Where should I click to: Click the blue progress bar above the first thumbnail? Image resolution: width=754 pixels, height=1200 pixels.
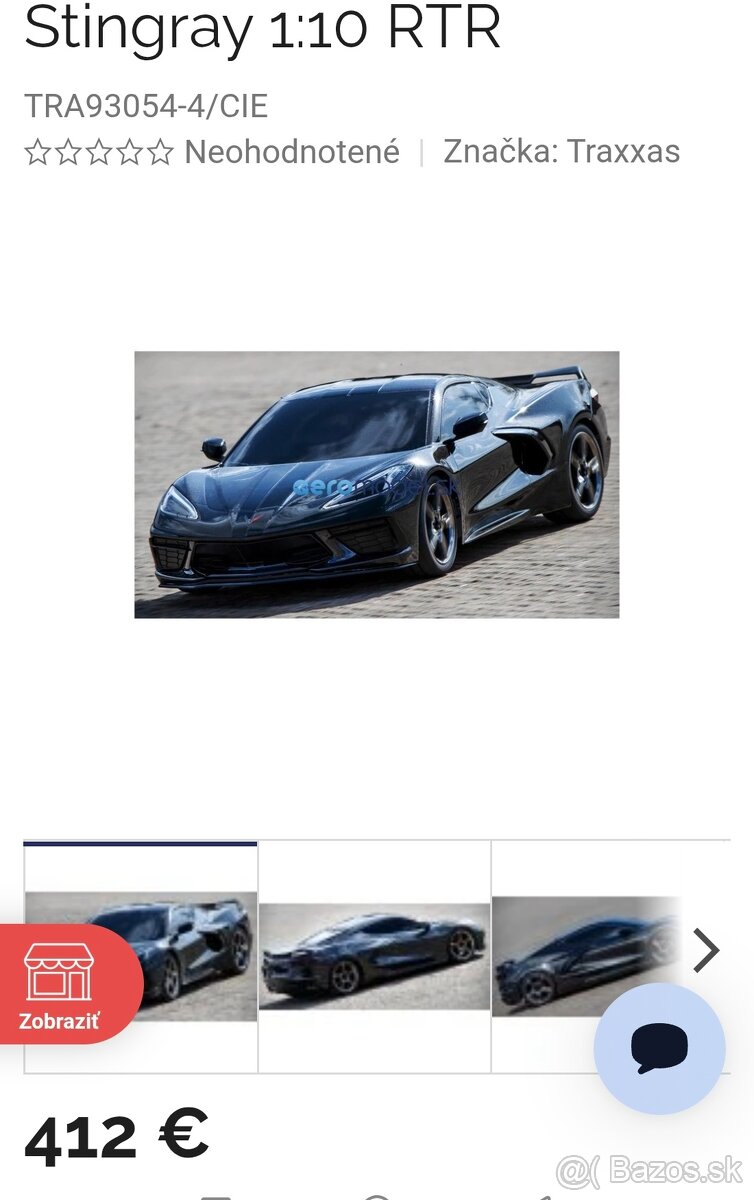[x=140, y=843]
